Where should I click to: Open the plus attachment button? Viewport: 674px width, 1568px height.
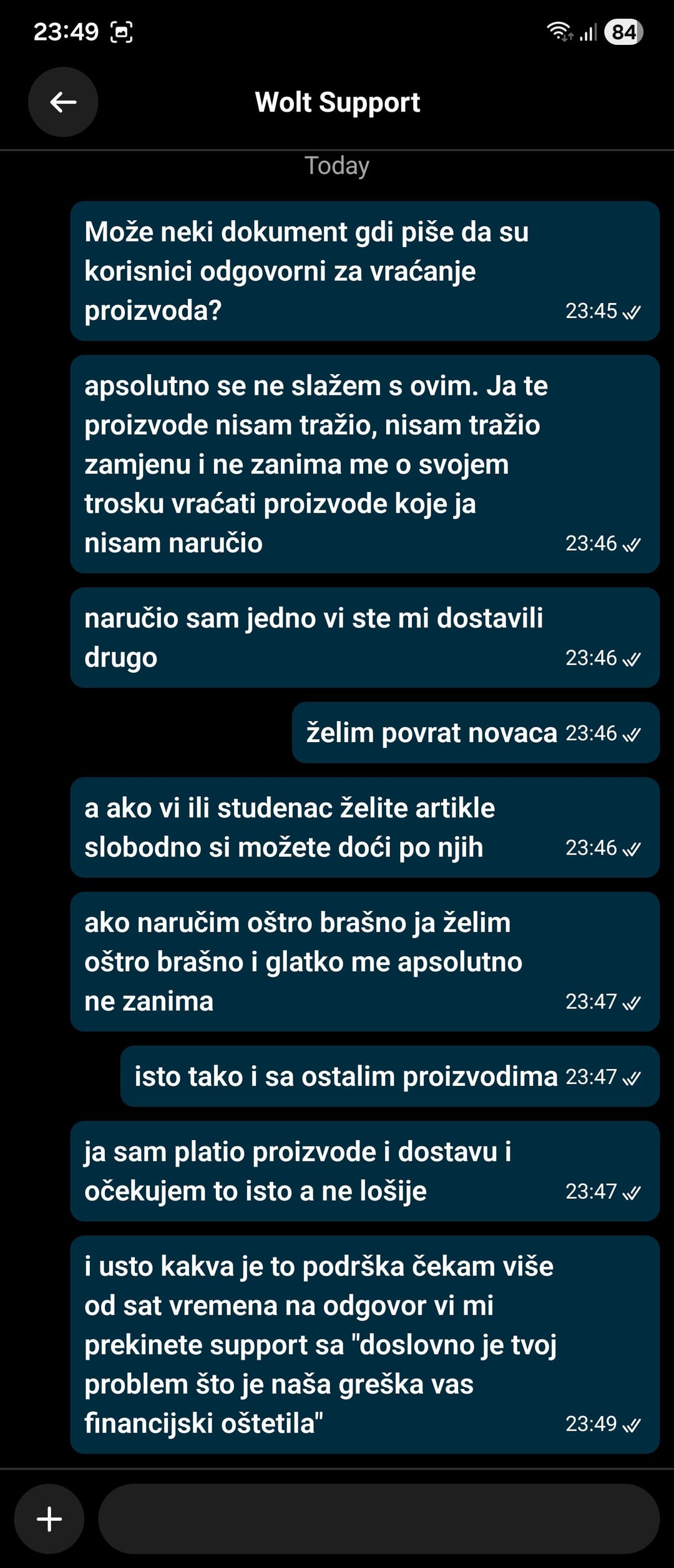49,1518
